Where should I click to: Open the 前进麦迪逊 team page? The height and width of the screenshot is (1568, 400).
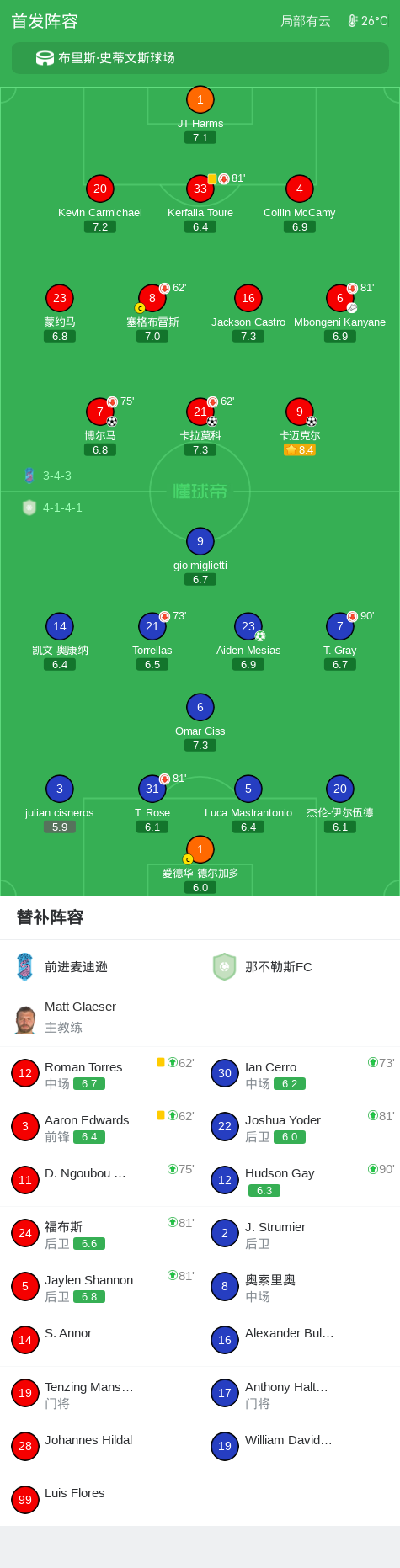[x=100, y=967]
